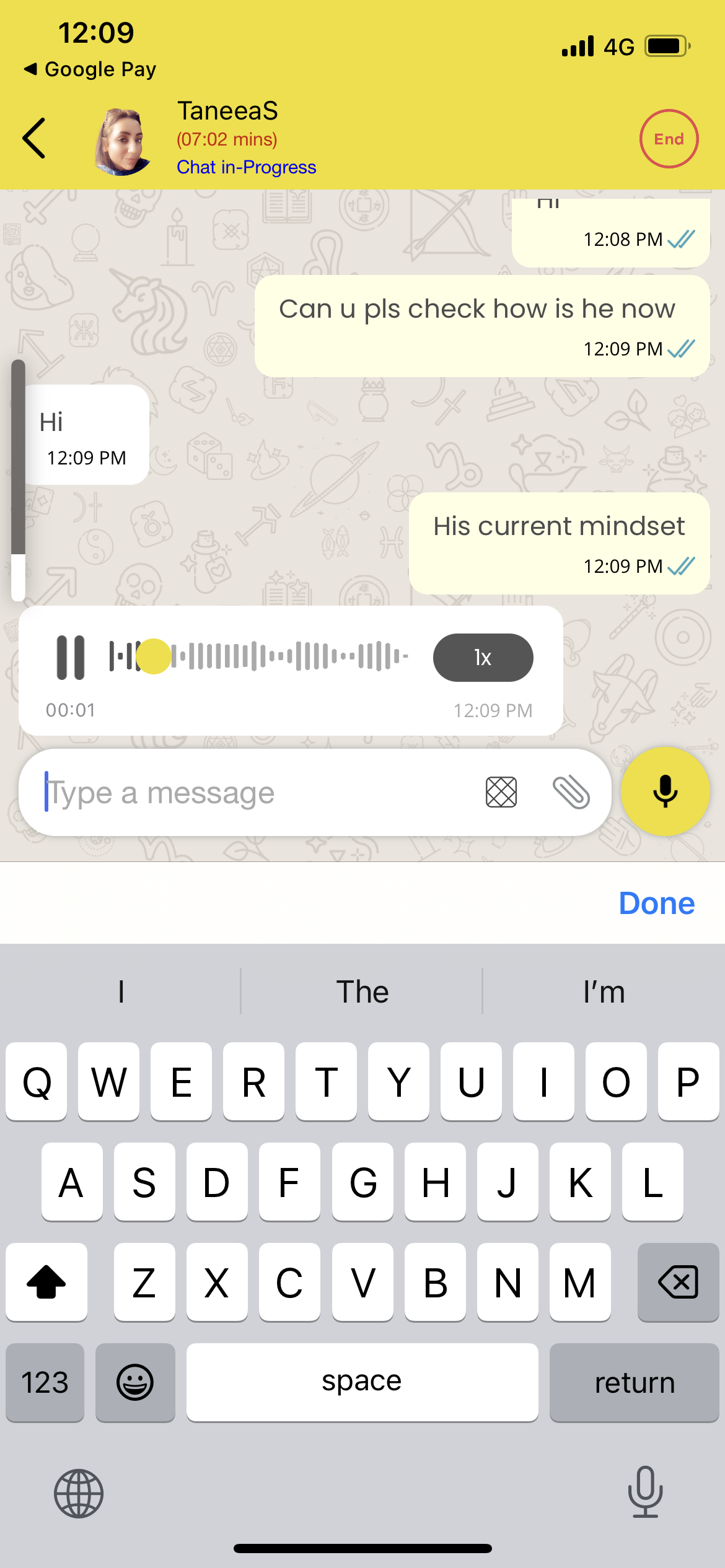Open the attachment paperclip

tap(571, 792)
